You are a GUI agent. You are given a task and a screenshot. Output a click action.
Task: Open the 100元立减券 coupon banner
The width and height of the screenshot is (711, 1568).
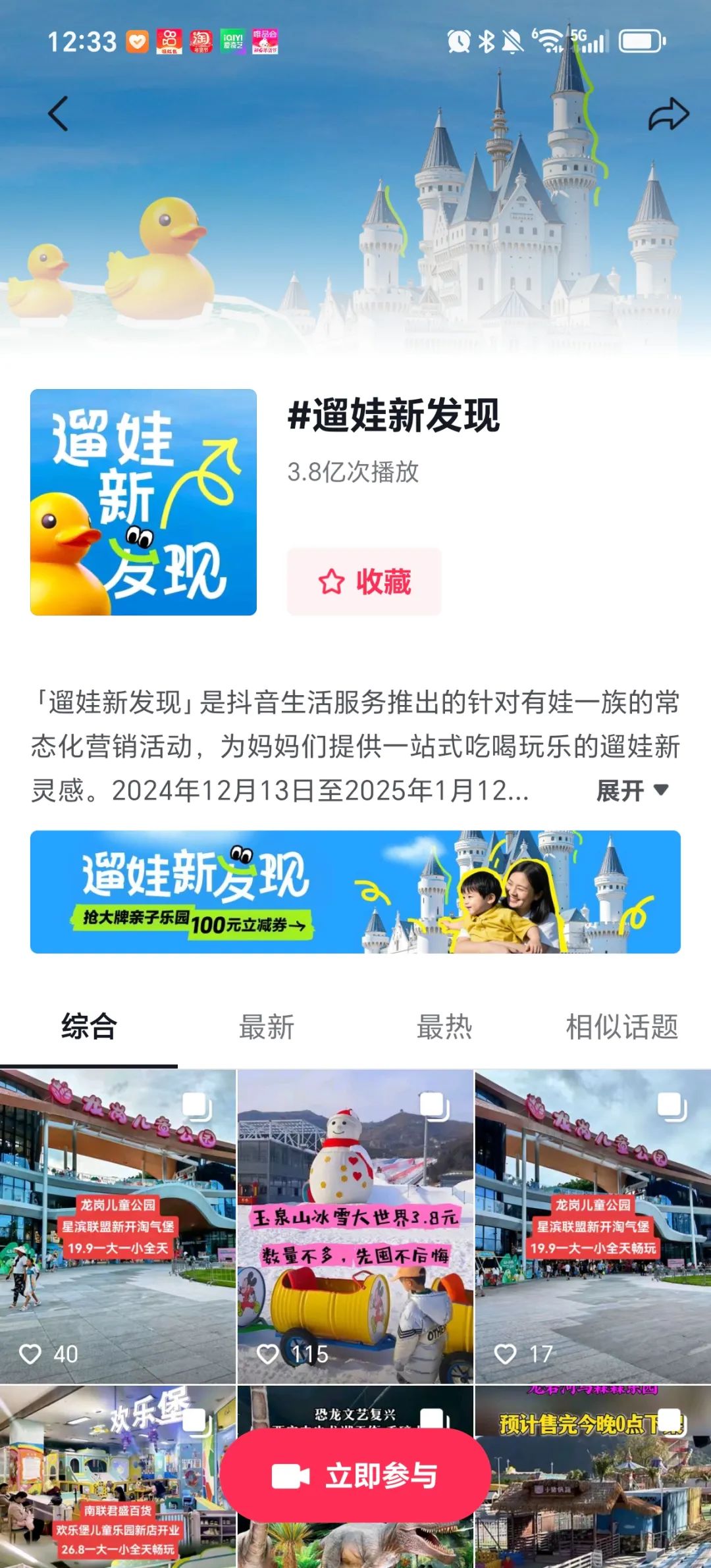(355, 892)
